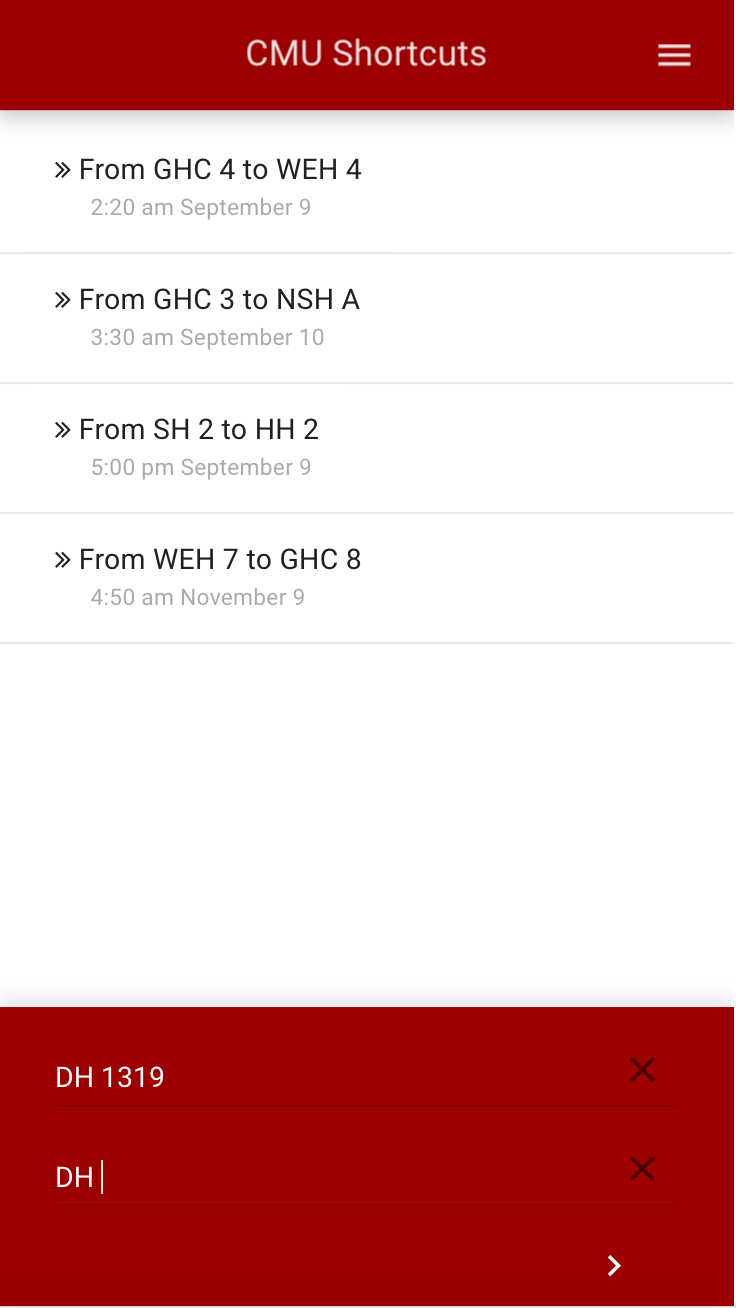Open shortcut From GHC 3 to NSH A
The height and width of the screenshot is (1308, 736).
(220, 317)
